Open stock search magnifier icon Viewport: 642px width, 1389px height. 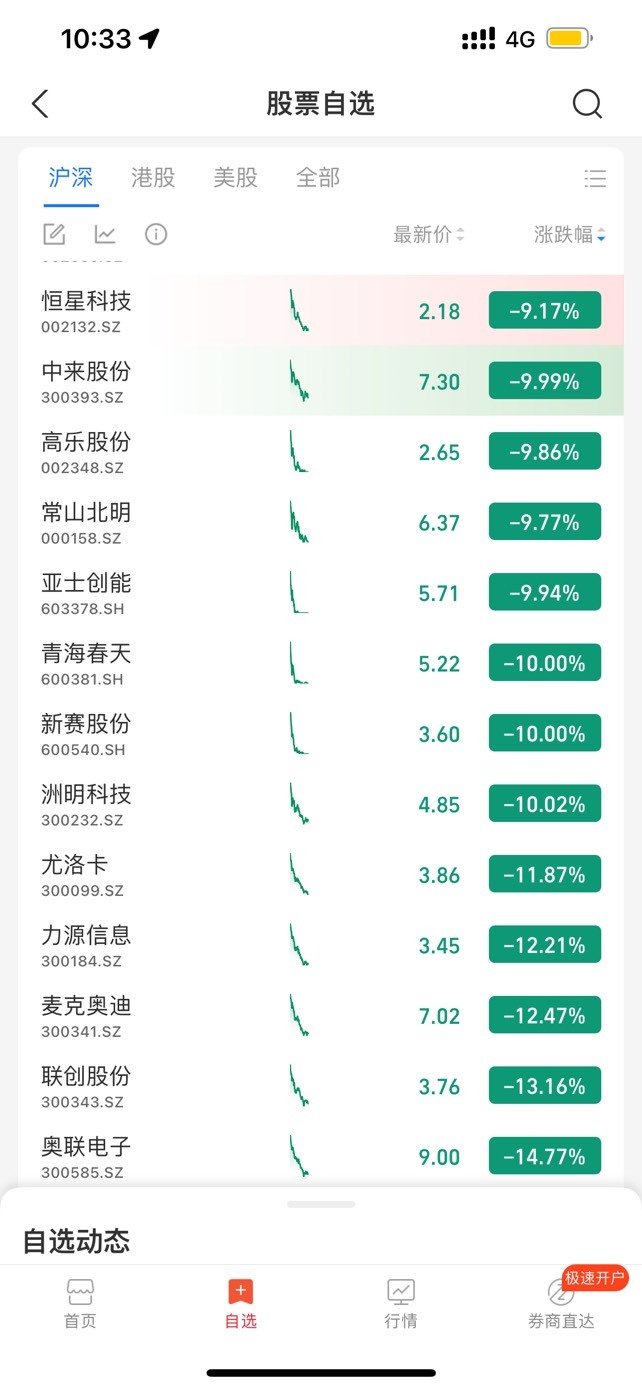(587, 104)
